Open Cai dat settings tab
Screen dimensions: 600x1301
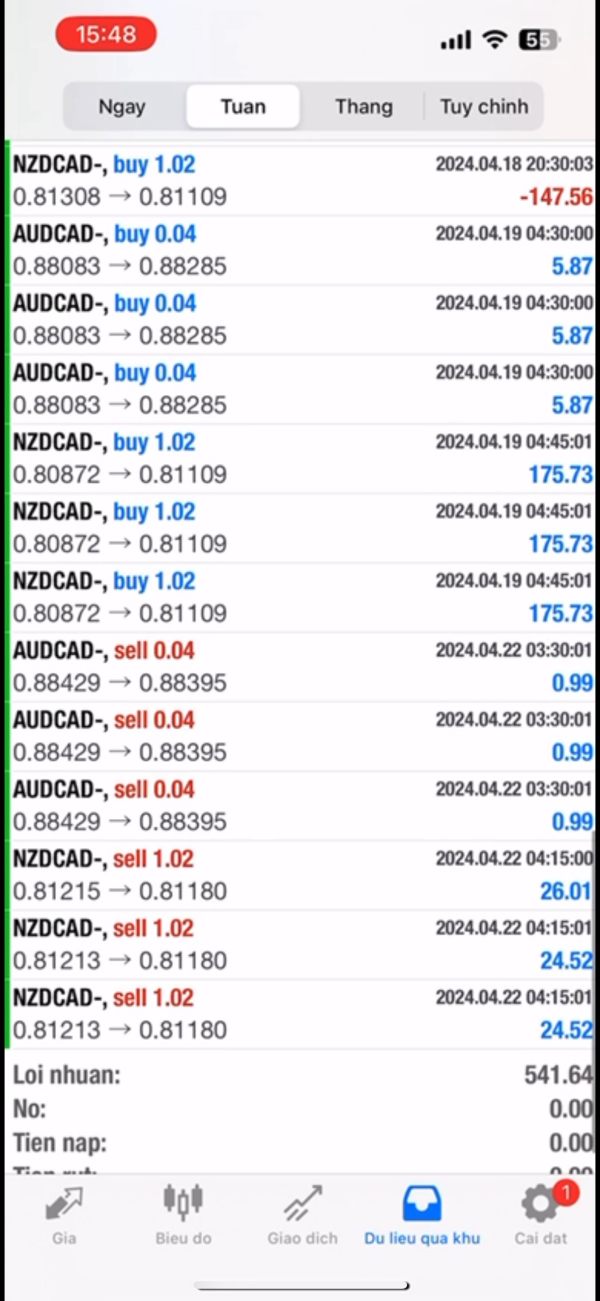pyautogui.click(x=541, y=1215)
